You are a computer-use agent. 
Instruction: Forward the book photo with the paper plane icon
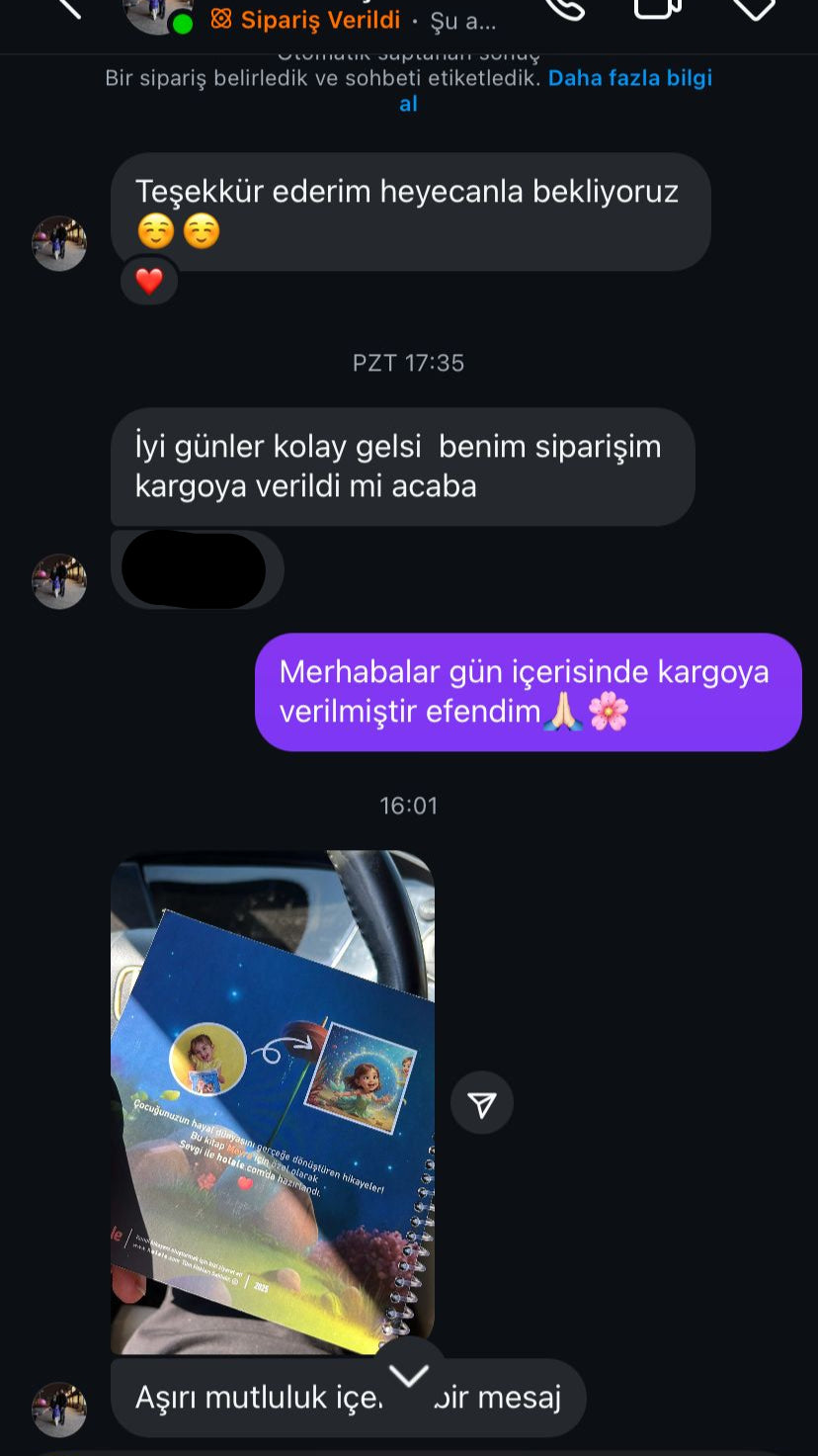[482, 1103]
